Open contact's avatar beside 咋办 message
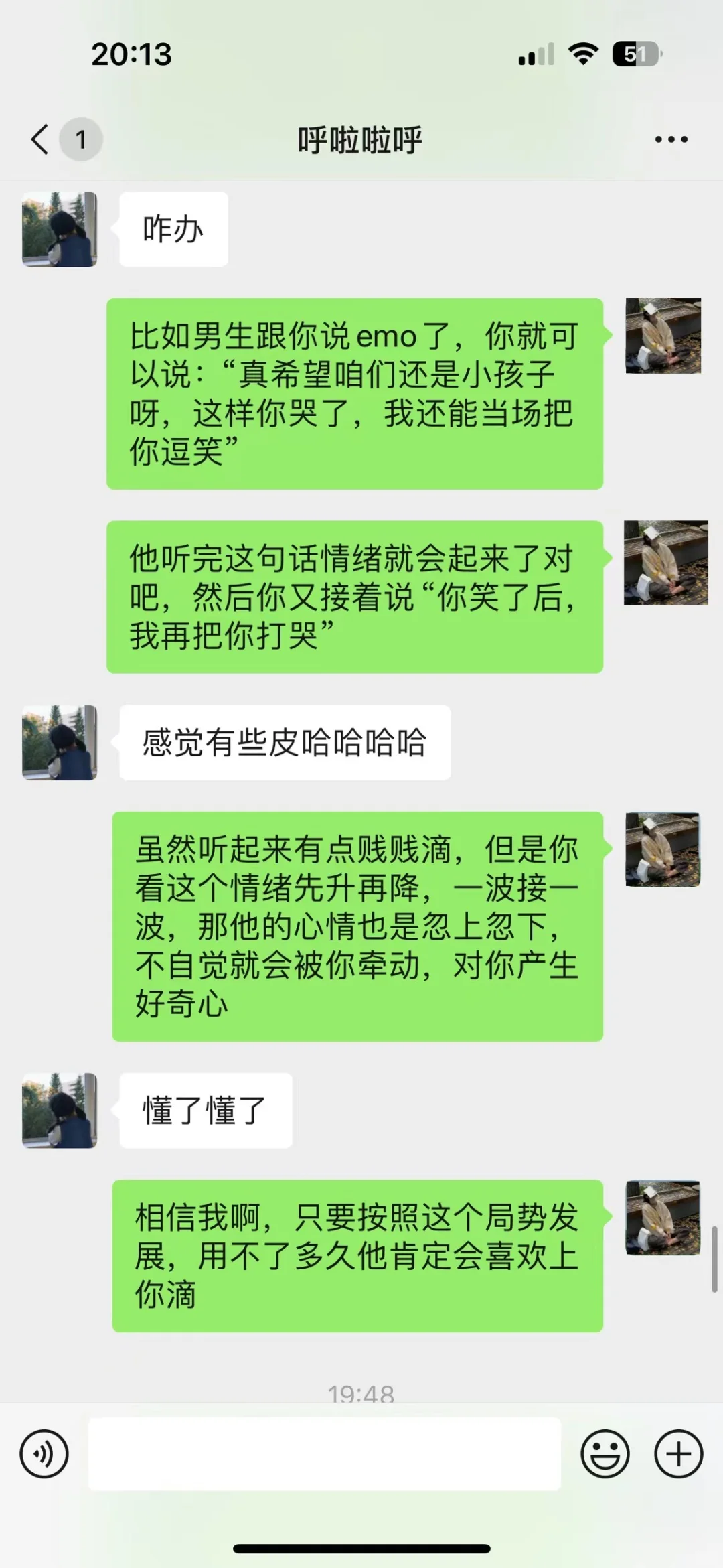723x1568 pixels. click(x=60, y=229)
